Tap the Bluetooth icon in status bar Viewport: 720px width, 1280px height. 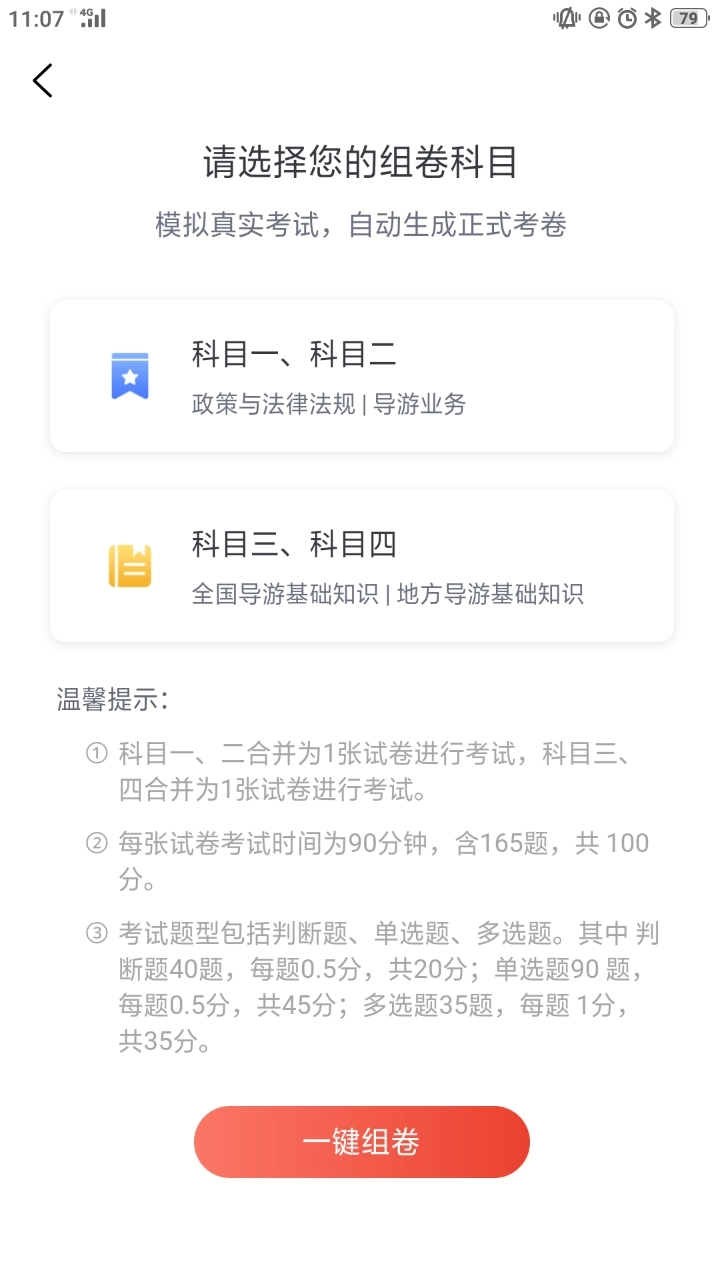[652, 17]
